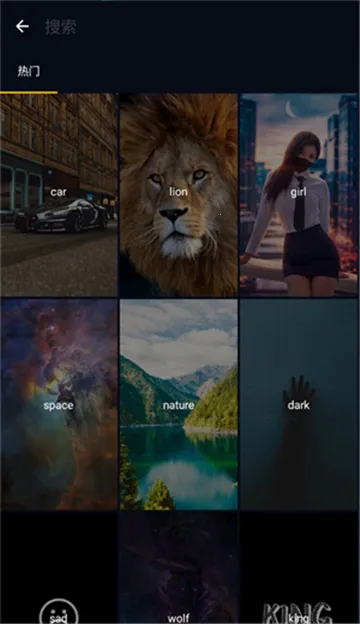Open the girl wallpaper category

point(299,195)
